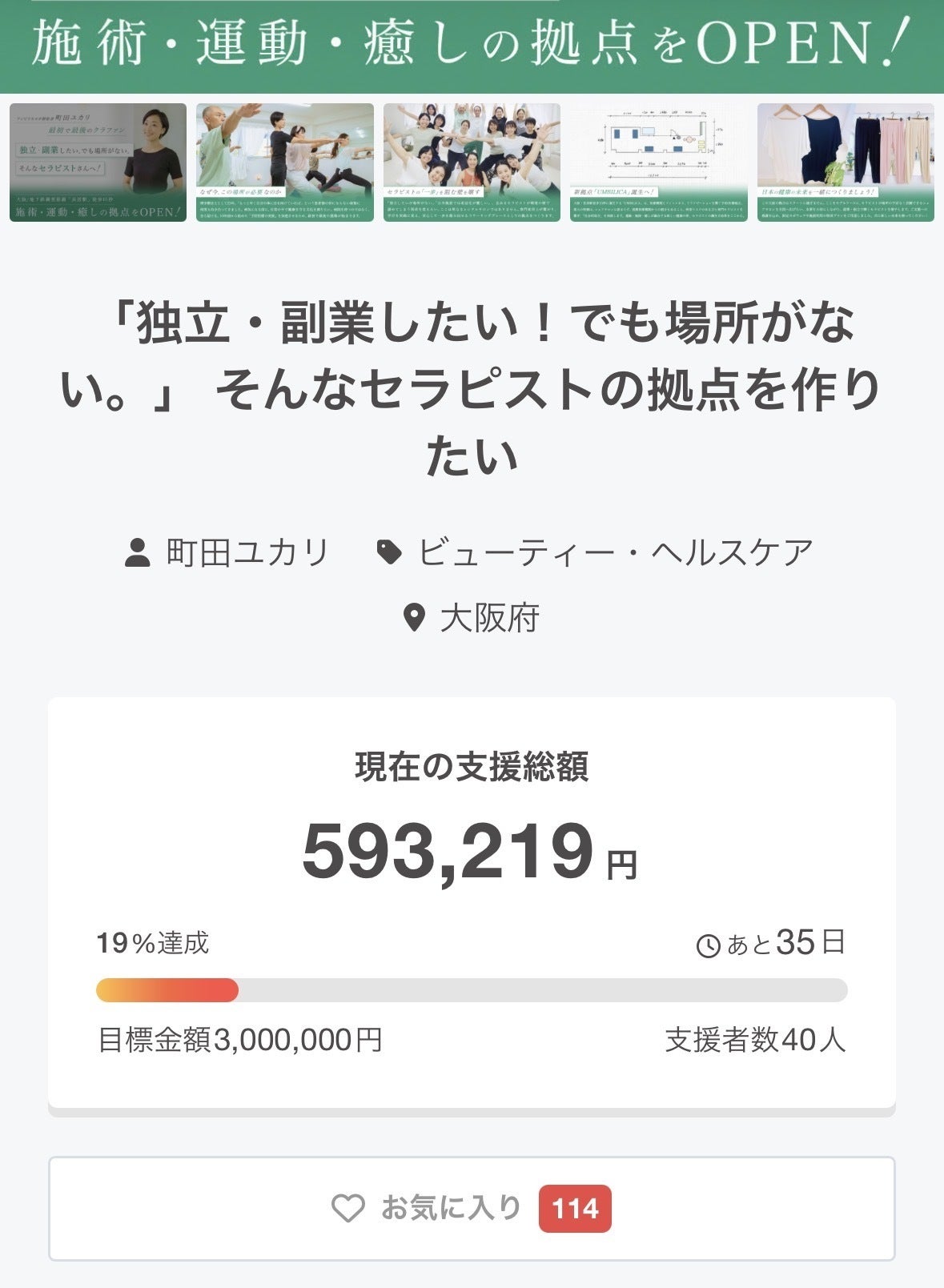The width and height of the screenshot is (944, 1288).
Task: View projects located in 大阪府
Action: click(x=472, y=618)
